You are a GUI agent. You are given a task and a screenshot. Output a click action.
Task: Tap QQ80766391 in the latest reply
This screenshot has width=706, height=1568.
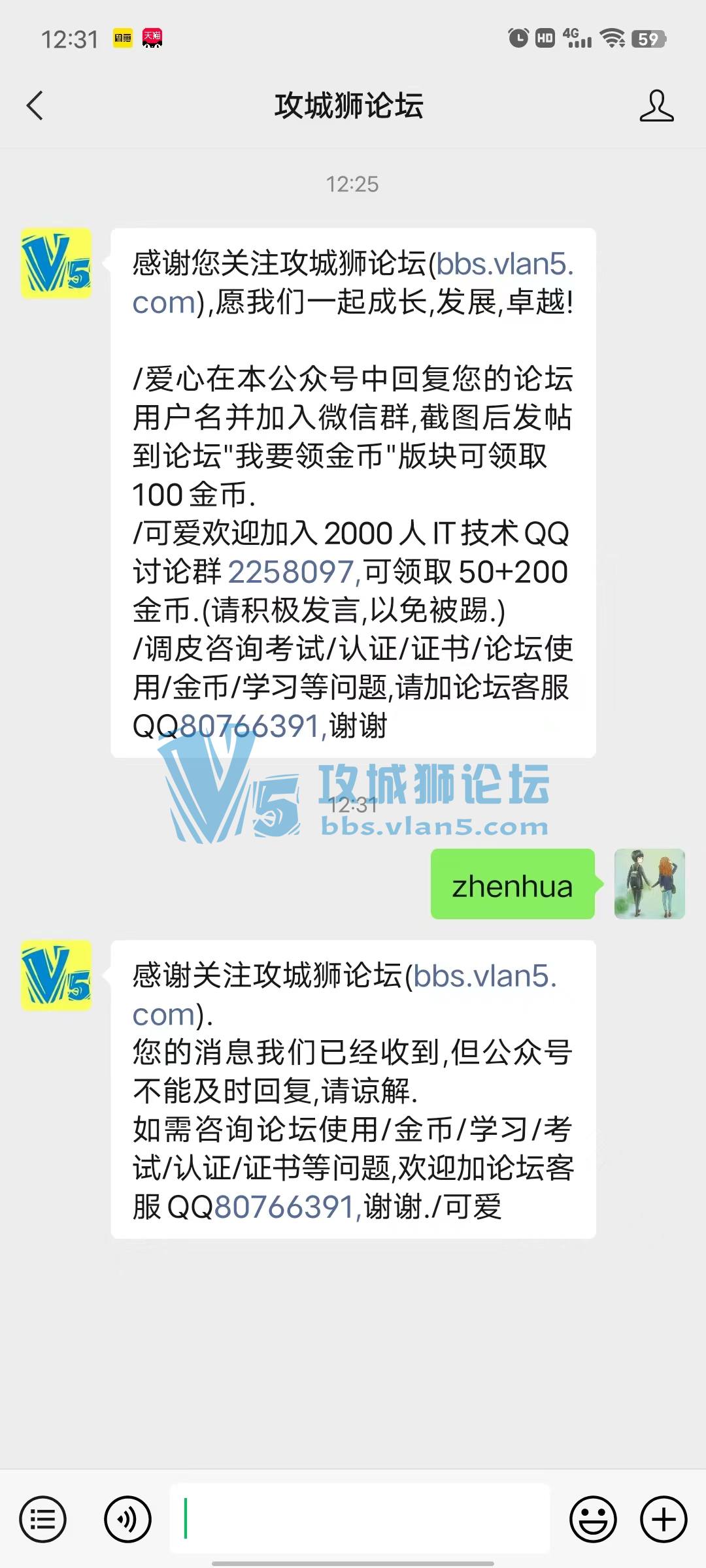click(x=284, y=1207)
